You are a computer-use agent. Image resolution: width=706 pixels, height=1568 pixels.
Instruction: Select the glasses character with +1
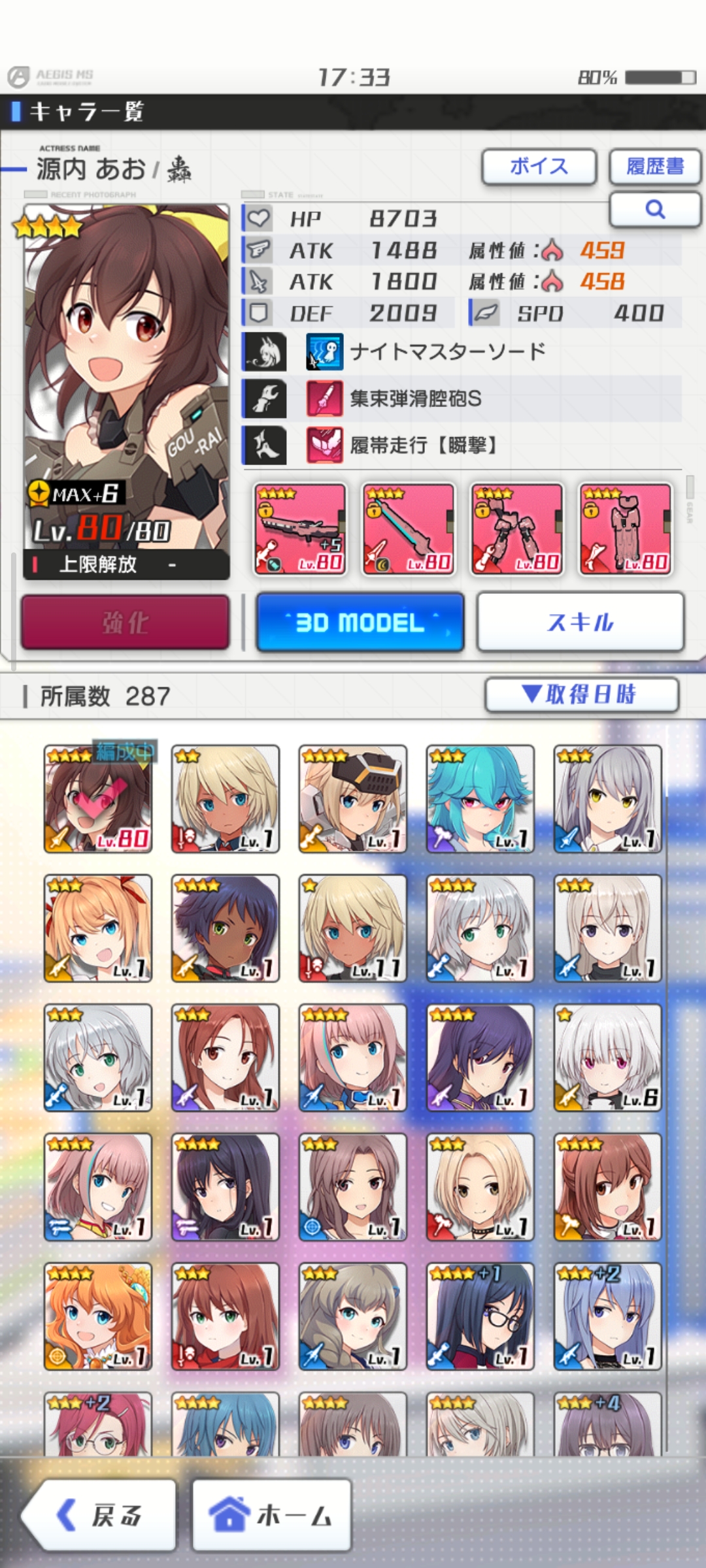[480, 1316]
